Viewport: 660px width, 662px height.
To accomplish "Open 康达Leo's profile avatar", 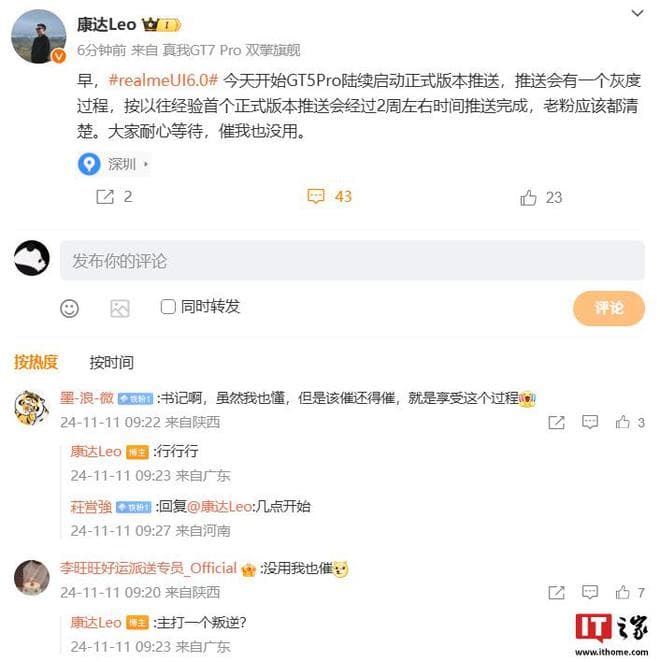I will point(38,36).
